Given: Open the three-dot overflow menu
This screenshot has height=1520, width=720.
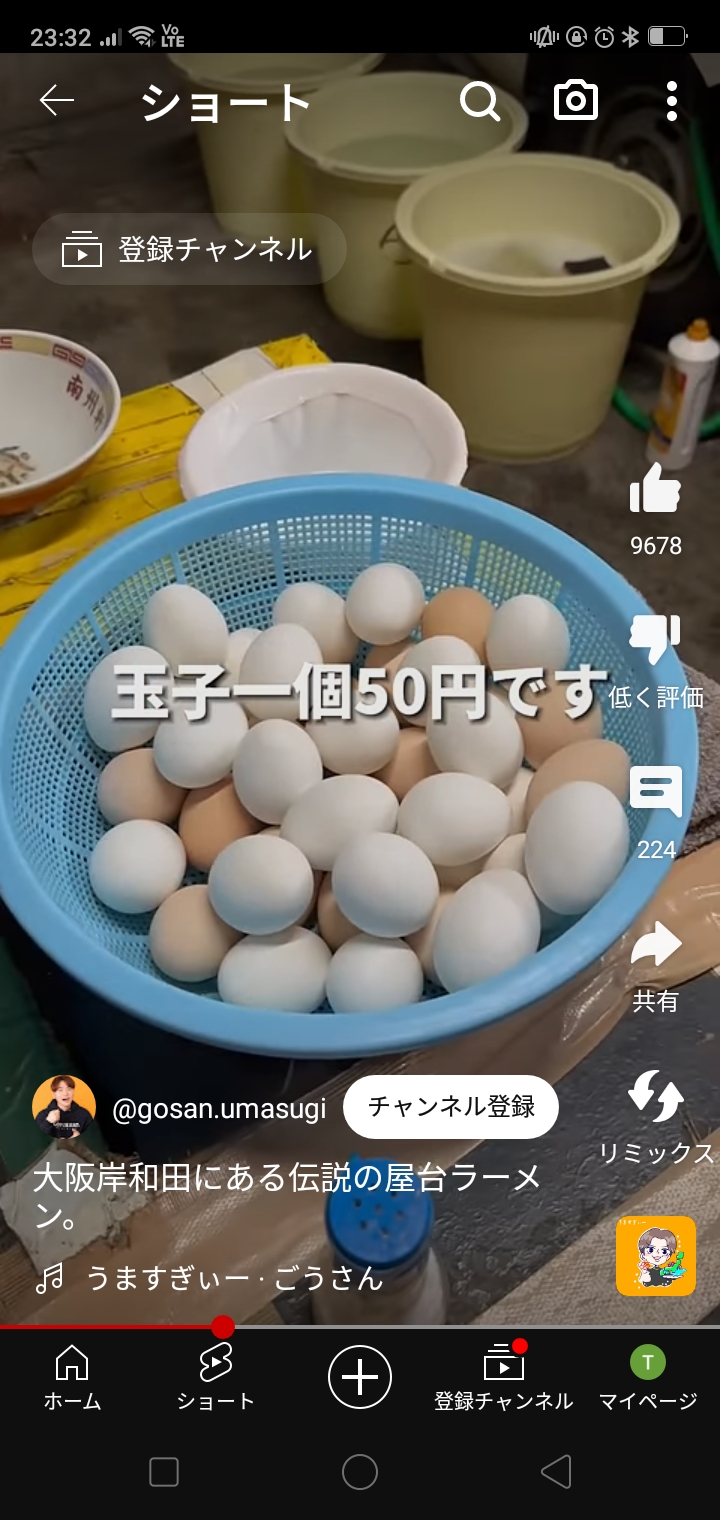Looking at the screenshot, I should pos(671,101).
